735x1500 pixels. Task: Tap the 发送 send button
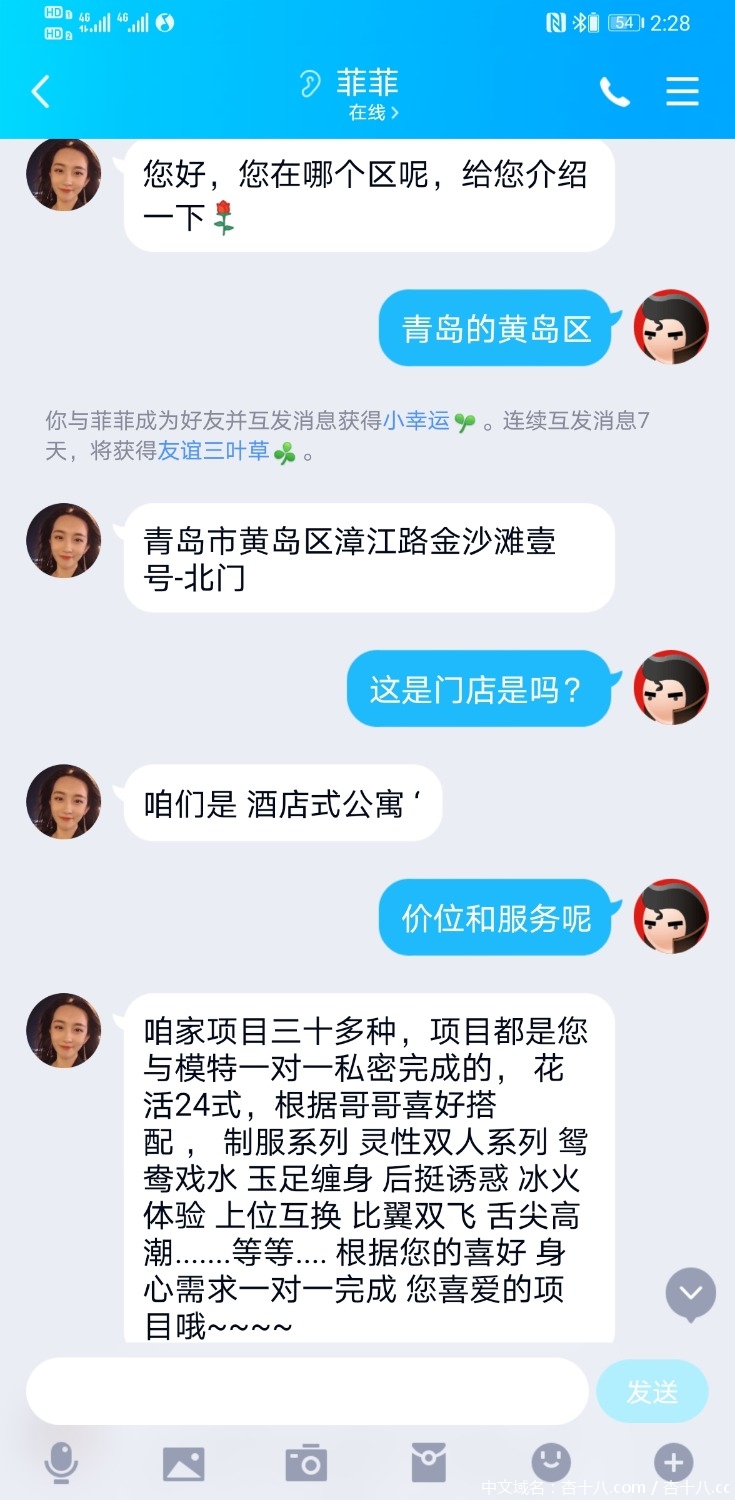pos(652,1390)
